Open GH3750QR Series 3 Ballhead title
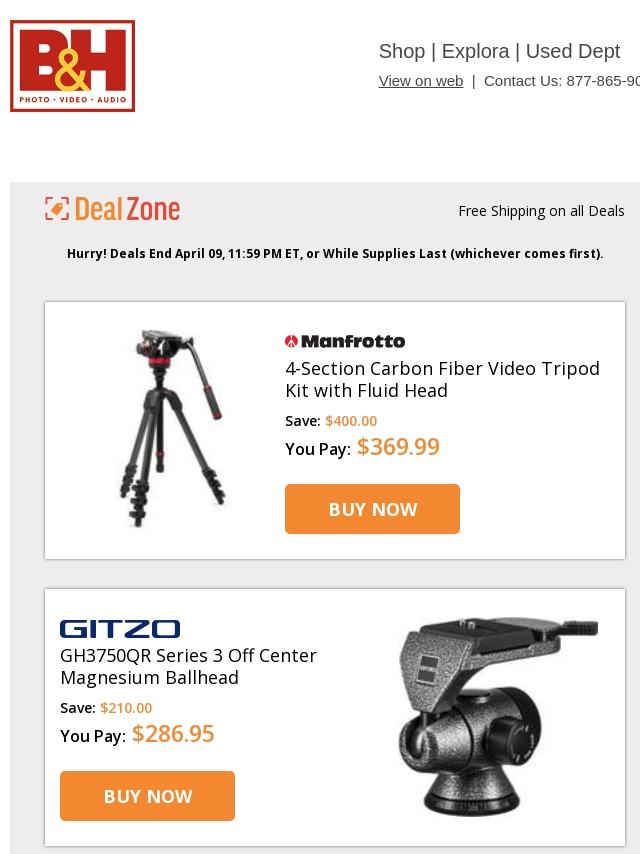640x854 pixels. pos(188,666)
